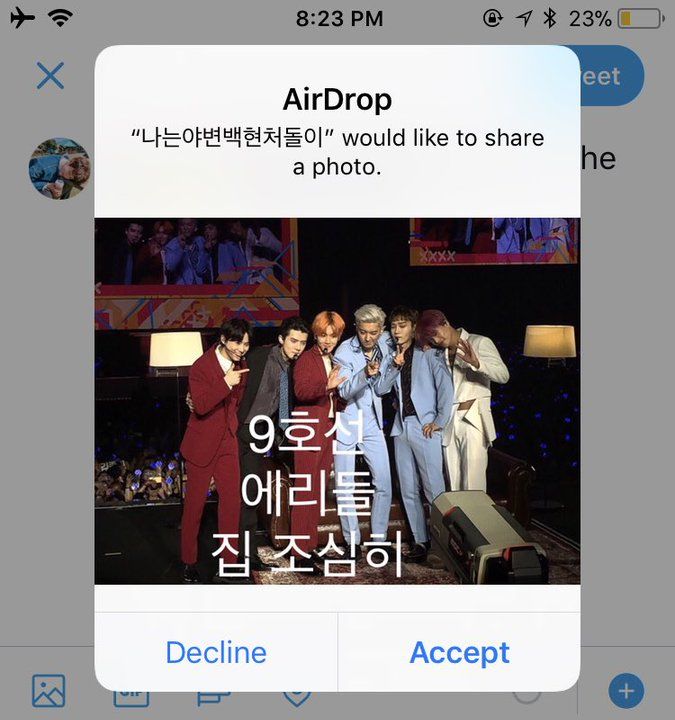Decline the AirDrop photo
Image resolution: width=675 pixels, height=720 pixels.
[x=216, y=652]
